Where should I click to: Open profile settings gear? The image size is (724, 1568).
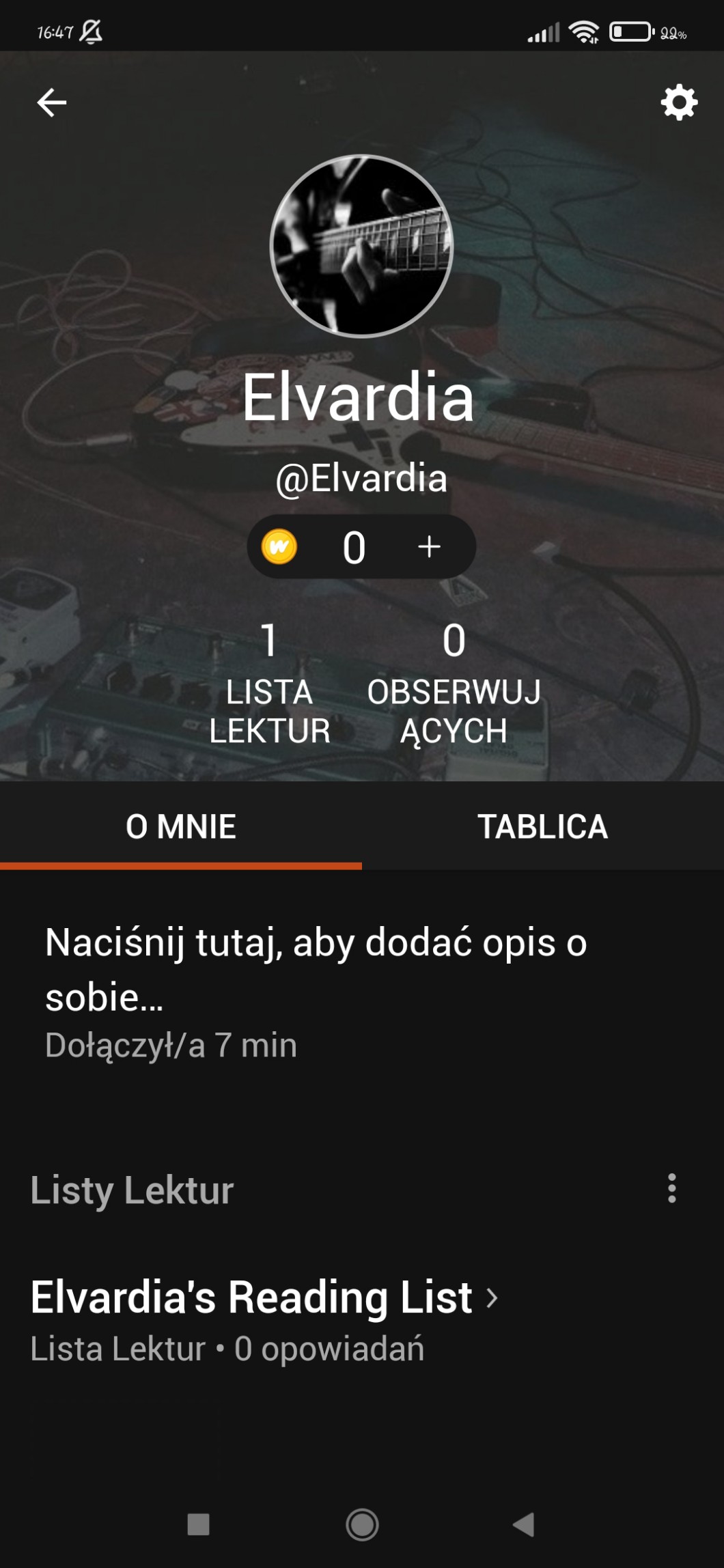(679, 103)
